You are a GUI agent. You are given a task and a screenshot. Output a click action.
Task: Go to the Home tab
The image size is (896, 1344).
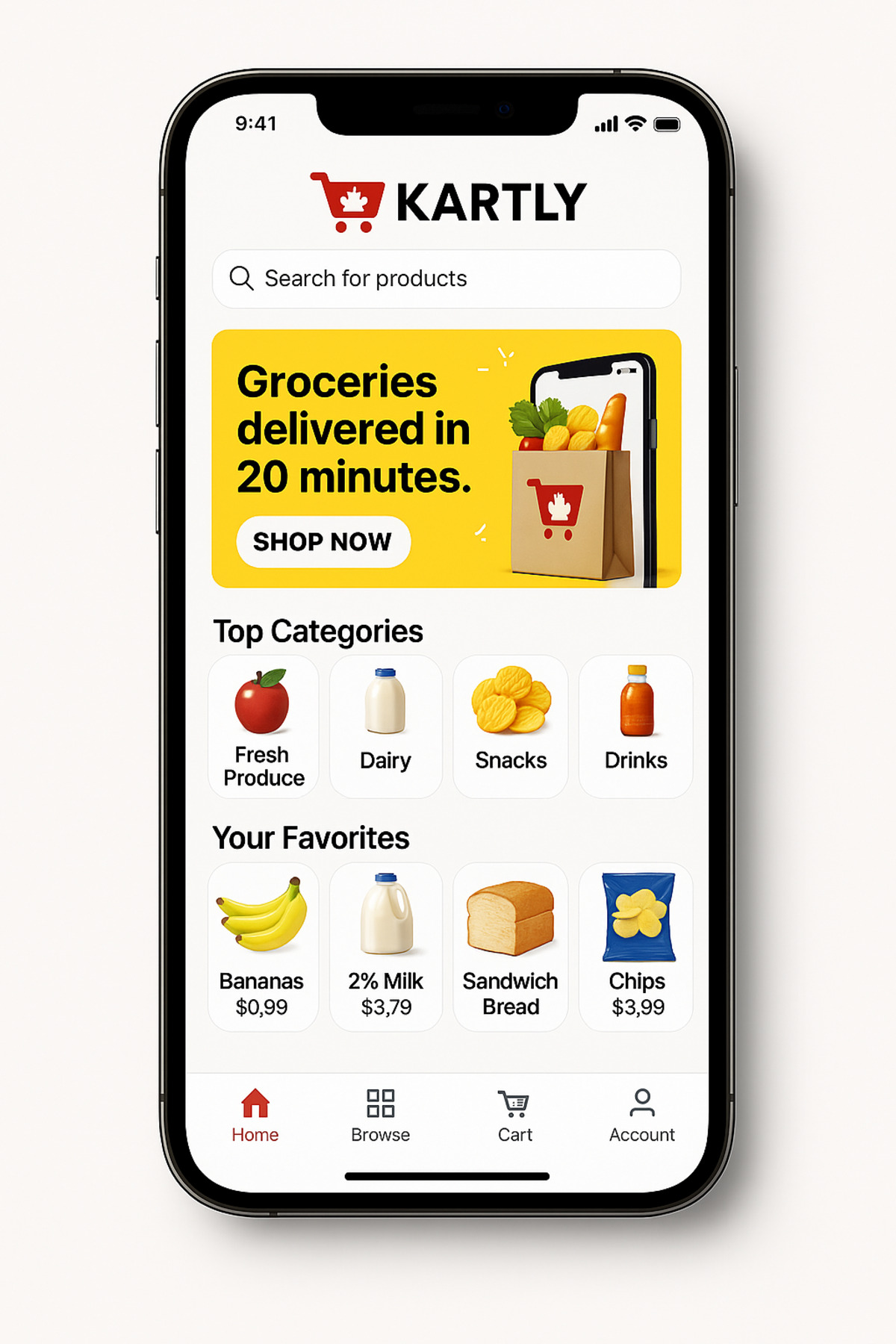click(x=255, y=1116)
